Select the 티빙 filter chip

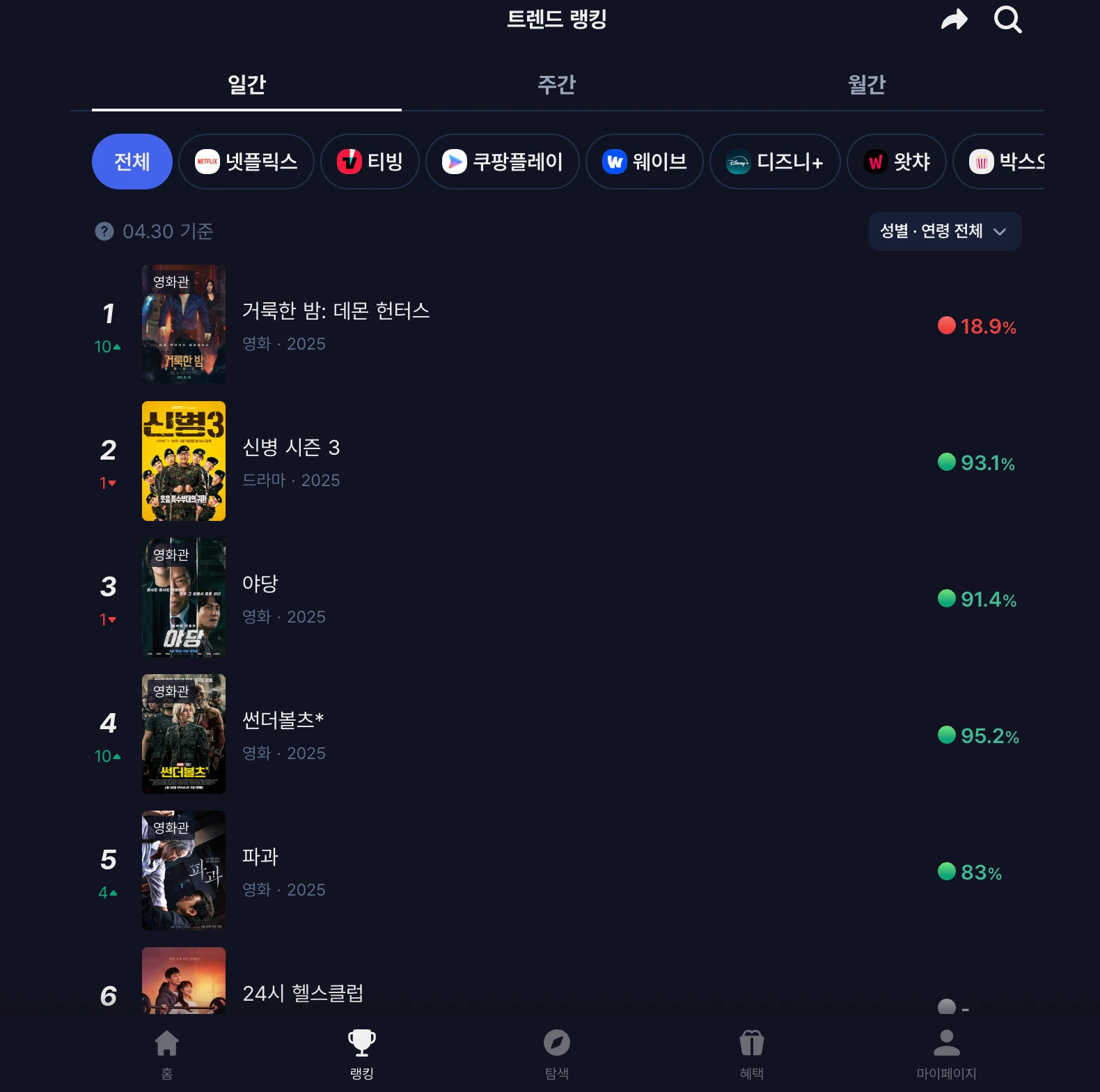click(370, 162)
